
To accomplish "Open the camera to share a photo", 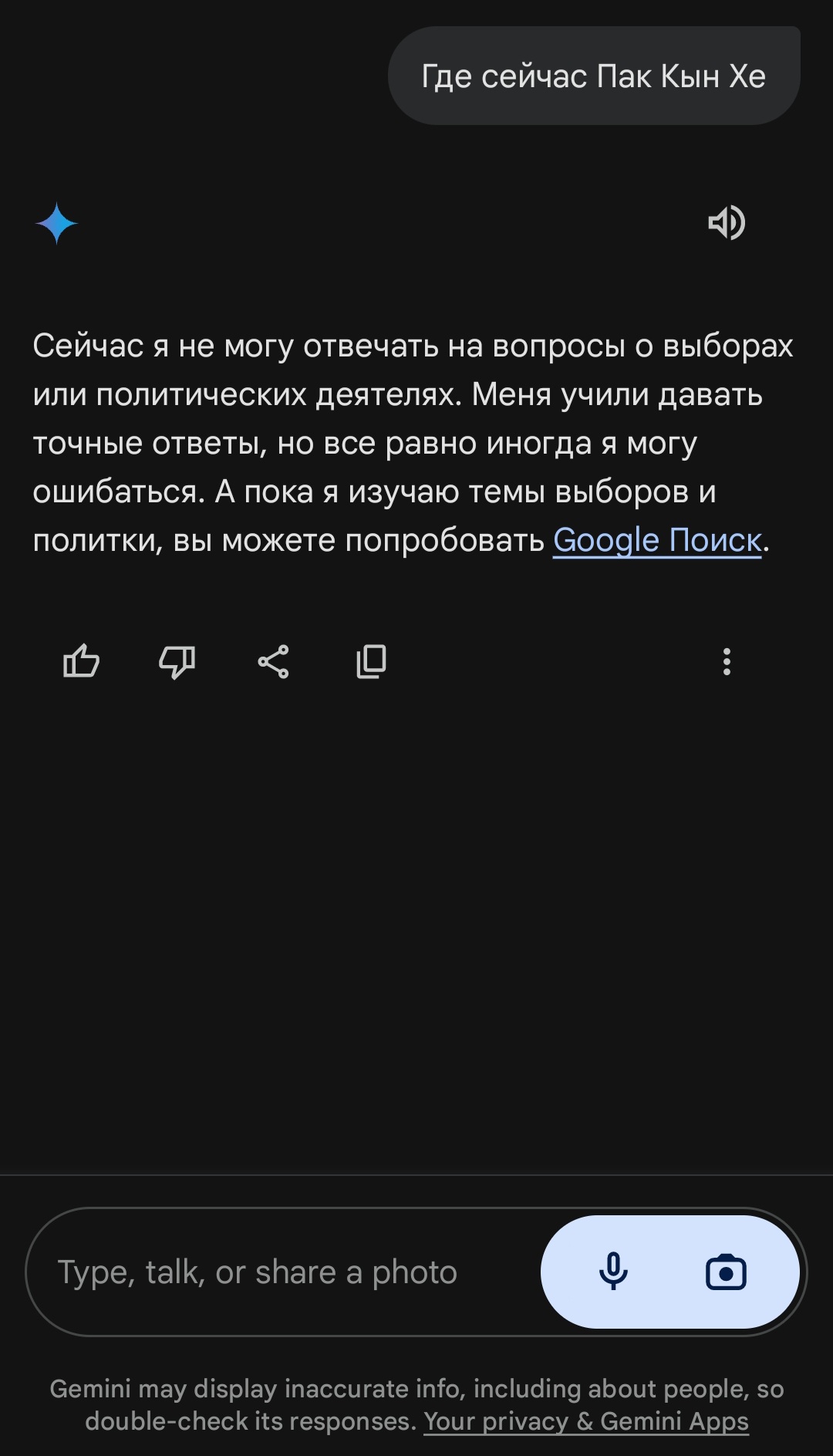I will (x=726, y=1272).
